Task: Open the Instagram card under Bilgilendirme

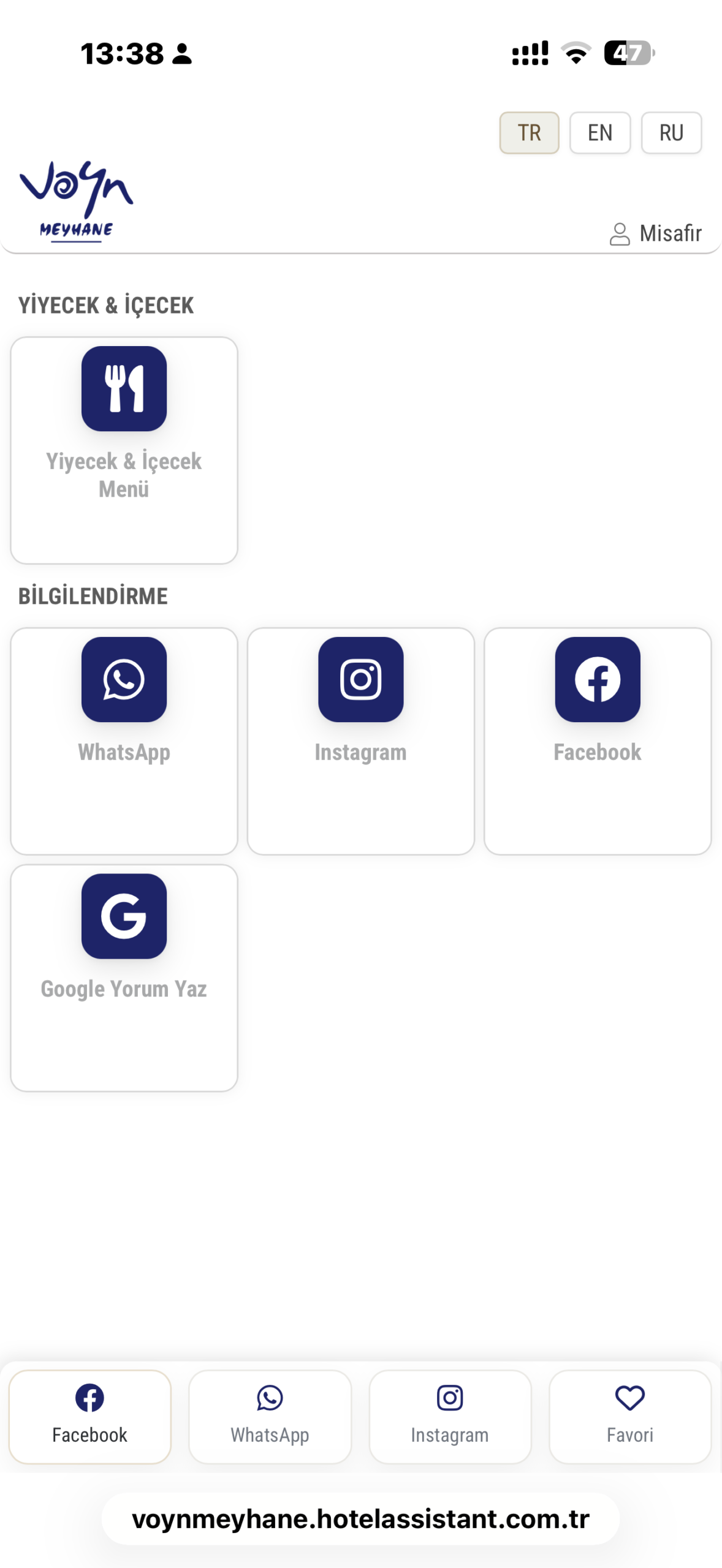Action: 360,740
